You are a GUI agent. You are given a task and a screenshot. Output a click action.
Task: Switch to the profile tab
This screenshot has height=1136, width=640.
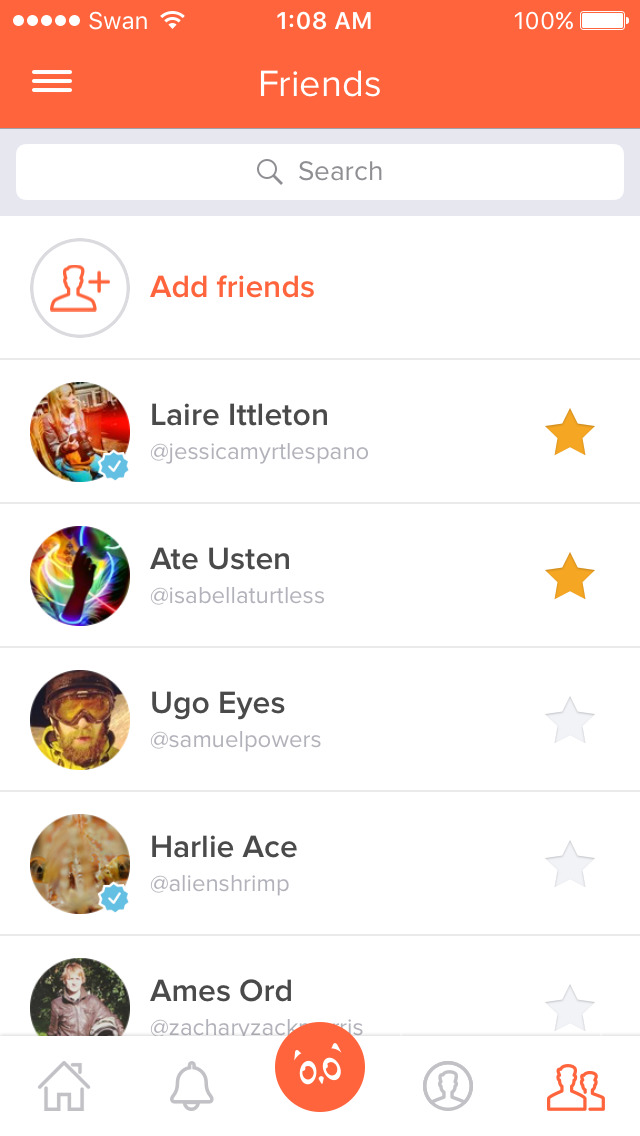point(448,1086)
